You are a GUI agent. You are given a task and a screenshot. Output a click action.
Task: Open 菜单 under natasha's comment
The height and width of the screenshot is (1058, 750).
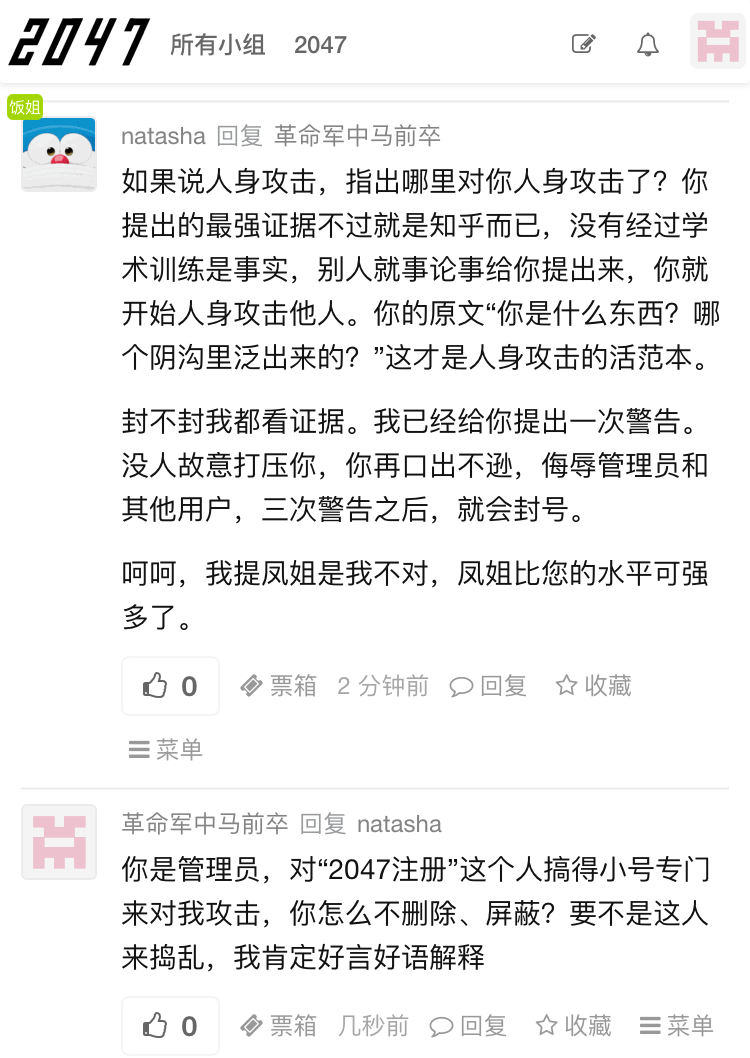[166, 749]
